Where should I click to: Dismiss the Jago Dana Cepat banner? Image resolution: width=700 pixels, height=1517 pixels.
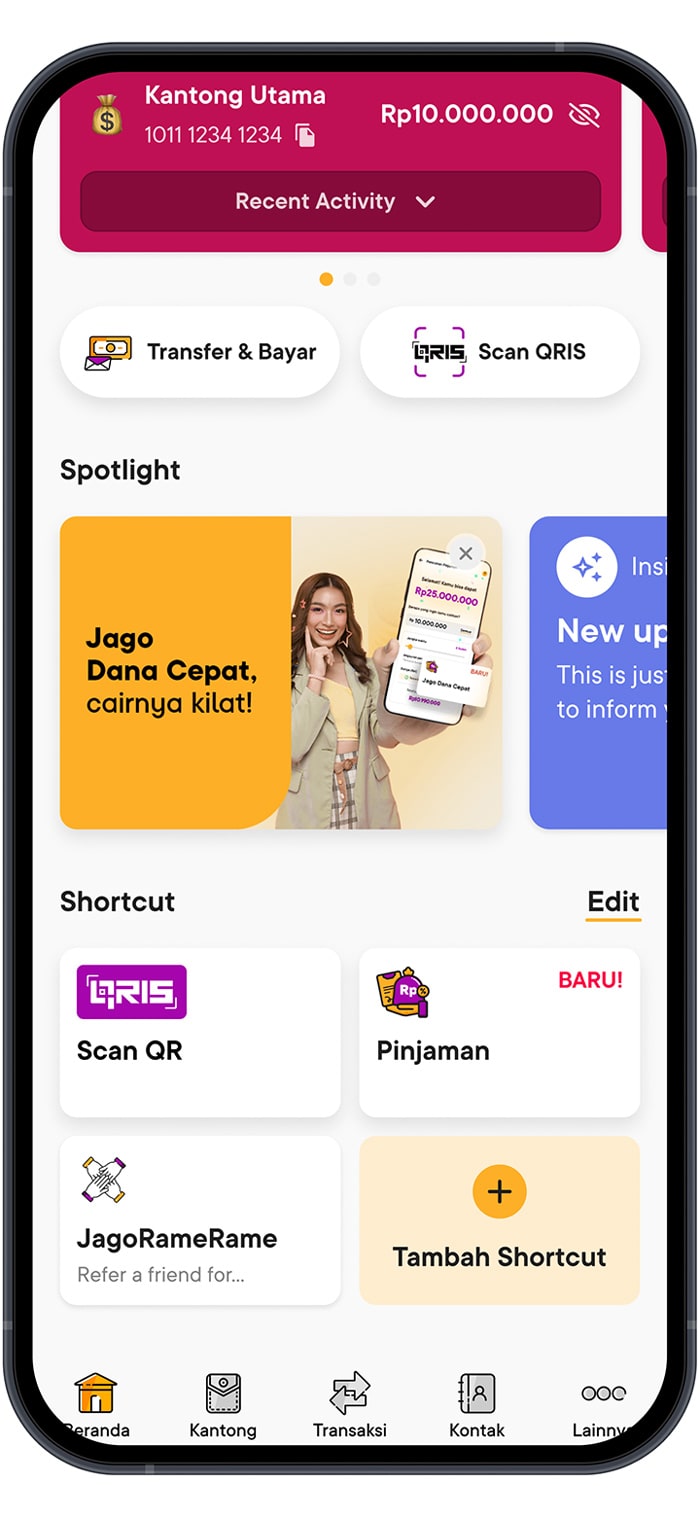tap(465, 553)
